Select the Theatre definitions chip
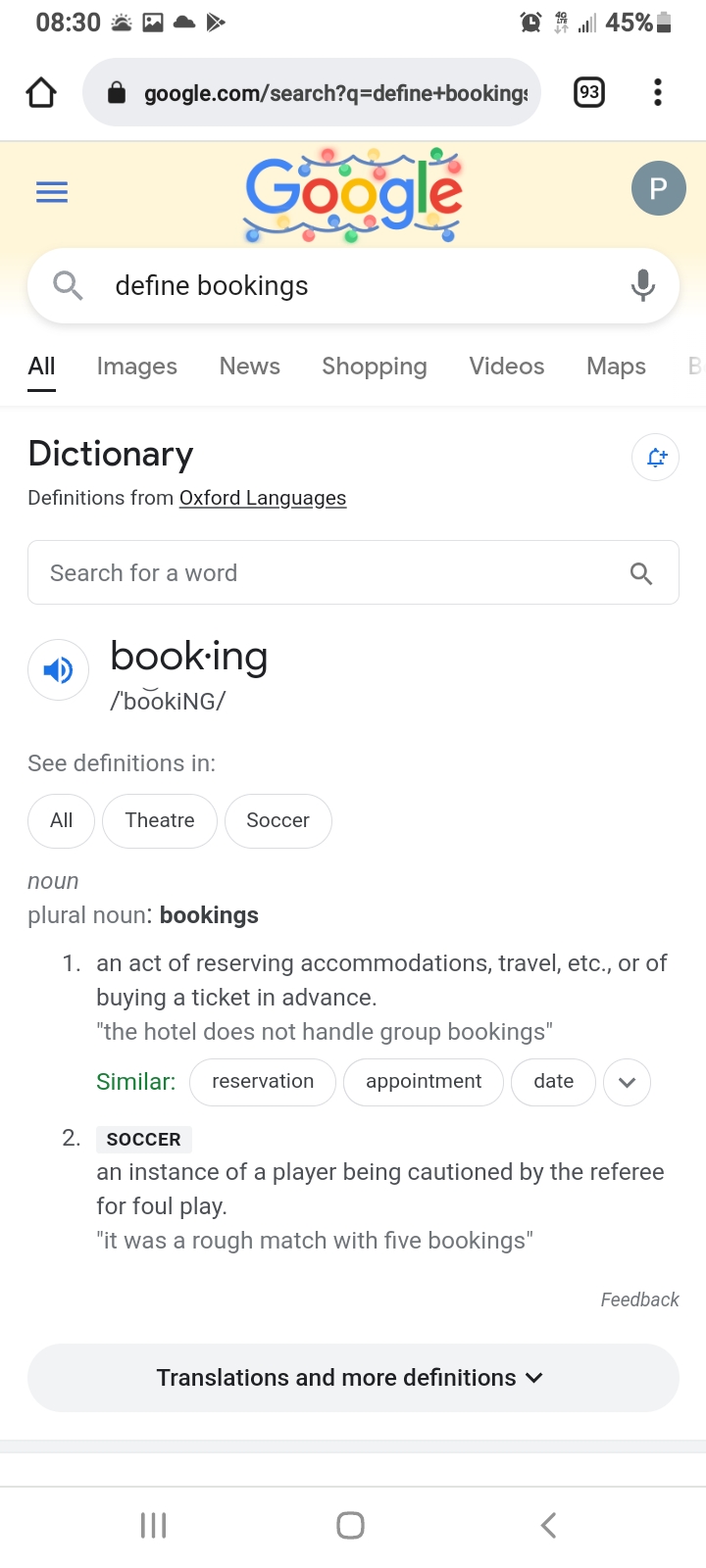This screenshot has height=1568, width=706. 160,820
